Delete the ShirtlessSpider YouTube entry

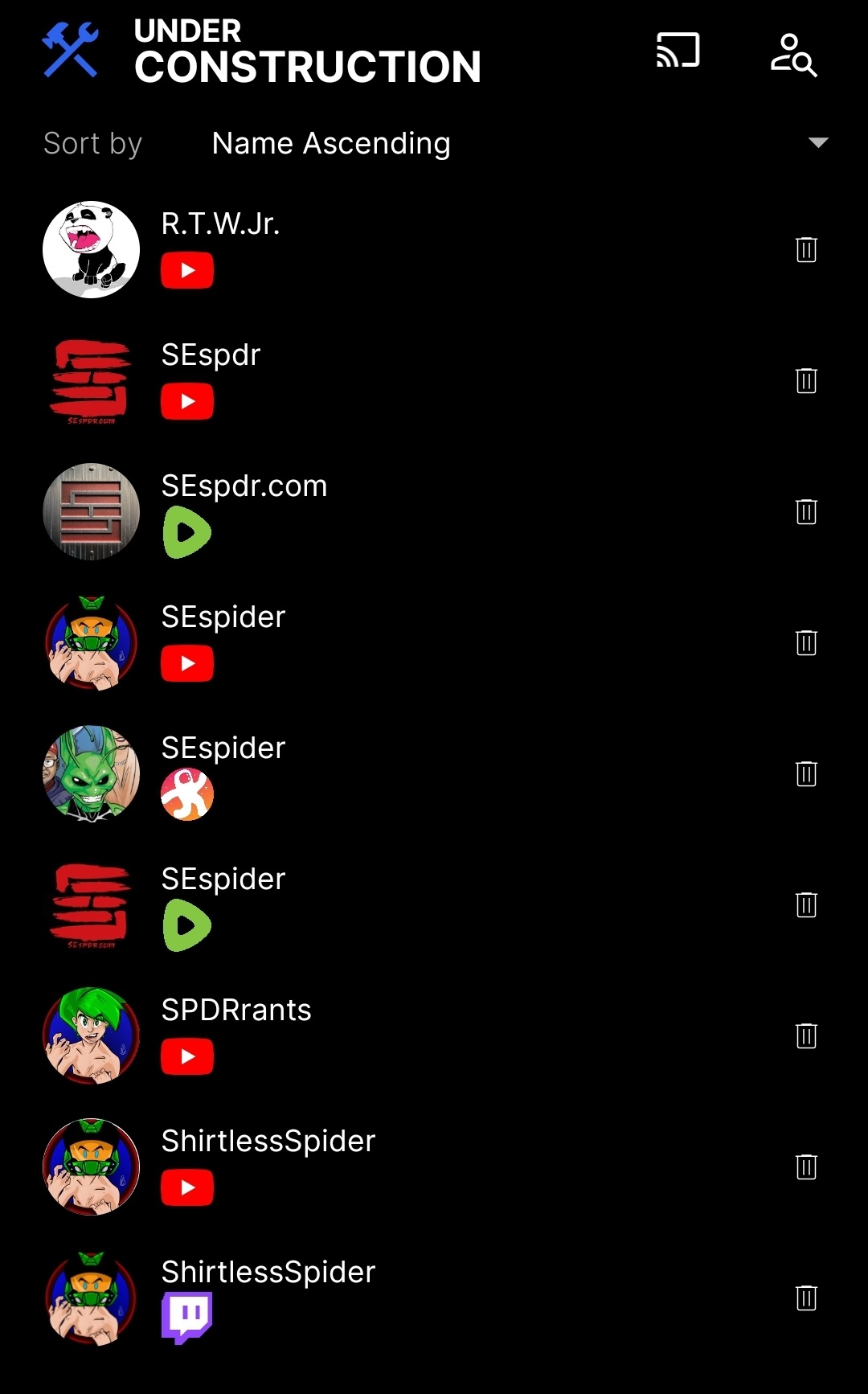(806, 1166)
